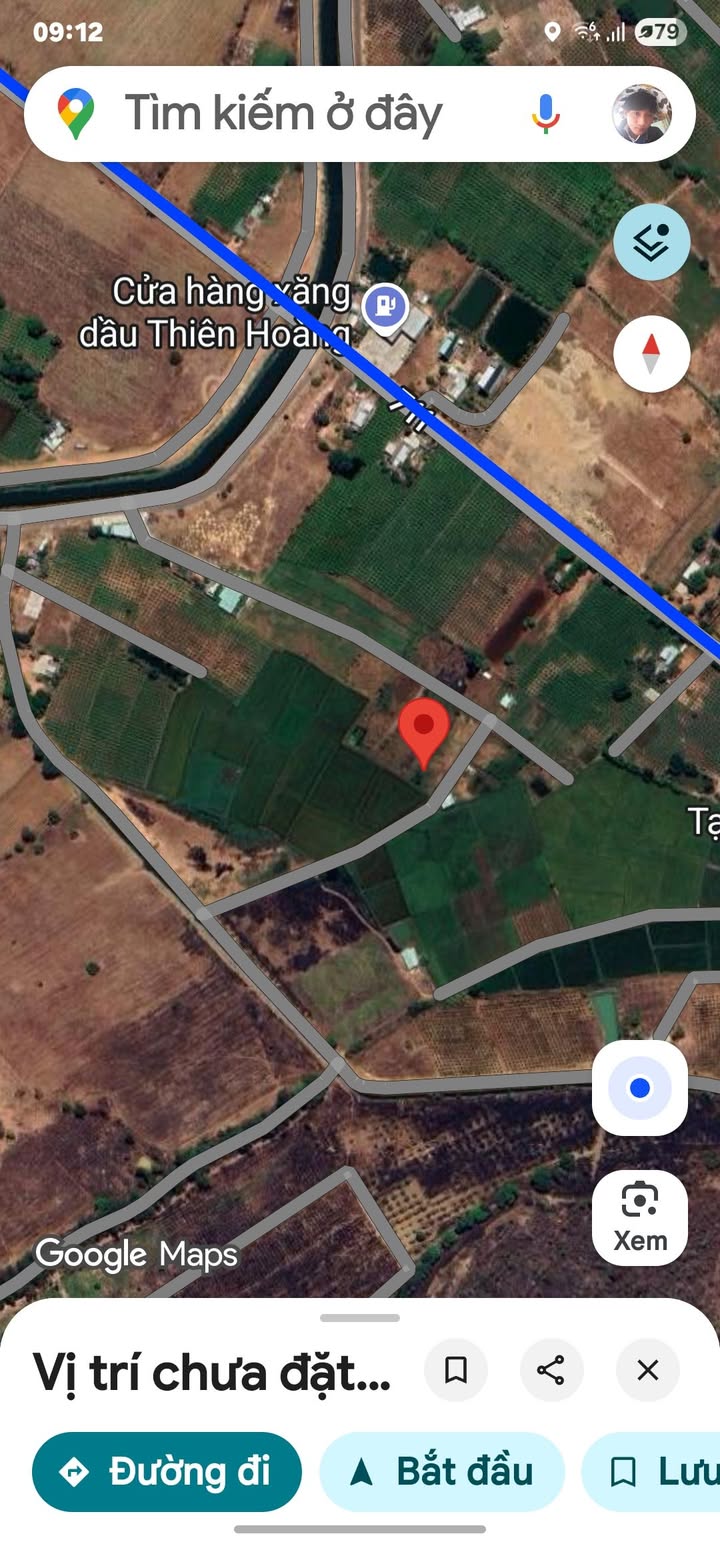Expand the bottom sheet handle
The width and height of the screenshot is (720, 1544).
pos(360,1318)
